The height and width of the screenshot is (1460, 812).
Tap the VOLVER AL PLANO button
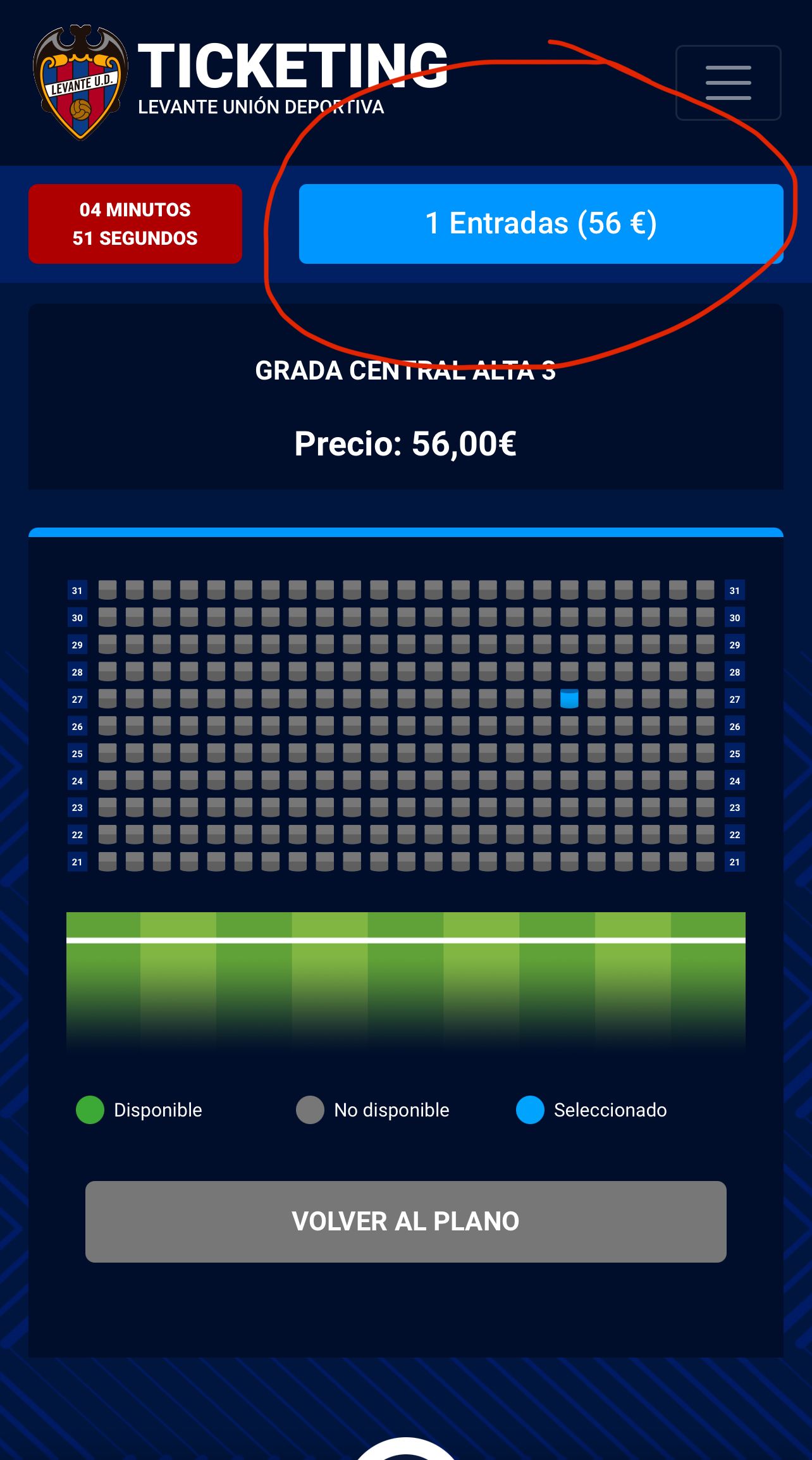tap(405, 1221)
